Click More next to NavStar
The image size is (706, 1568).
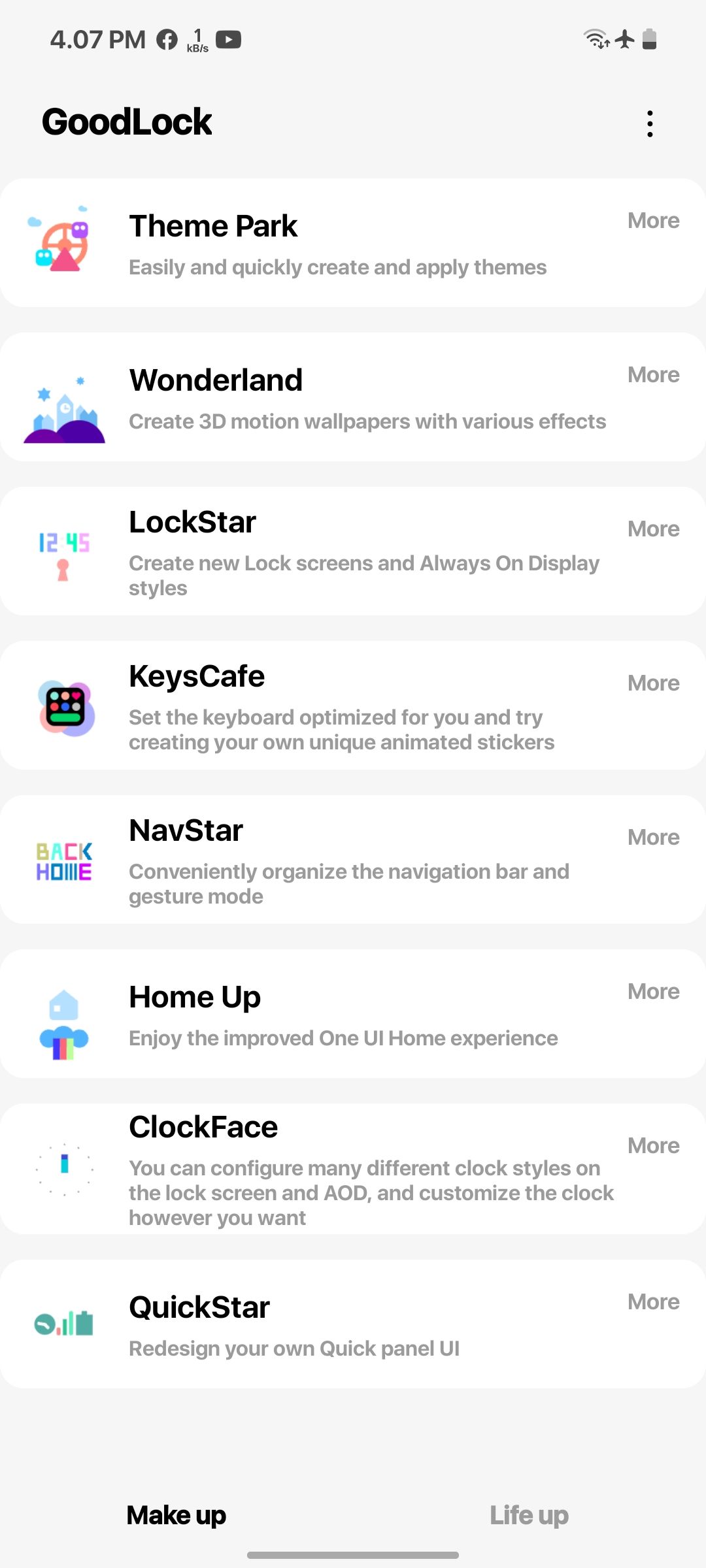pos(652,837)
